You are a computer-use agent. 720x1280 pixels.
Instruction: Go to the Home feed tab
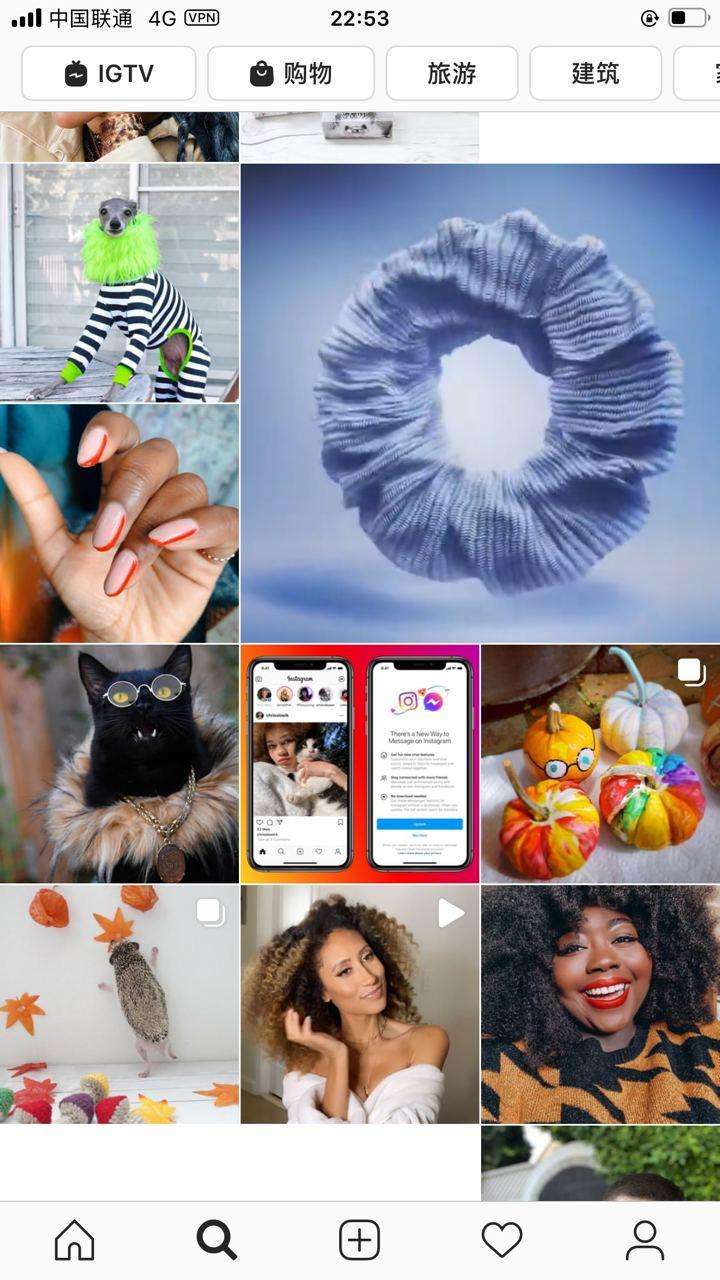(74, 1240)
